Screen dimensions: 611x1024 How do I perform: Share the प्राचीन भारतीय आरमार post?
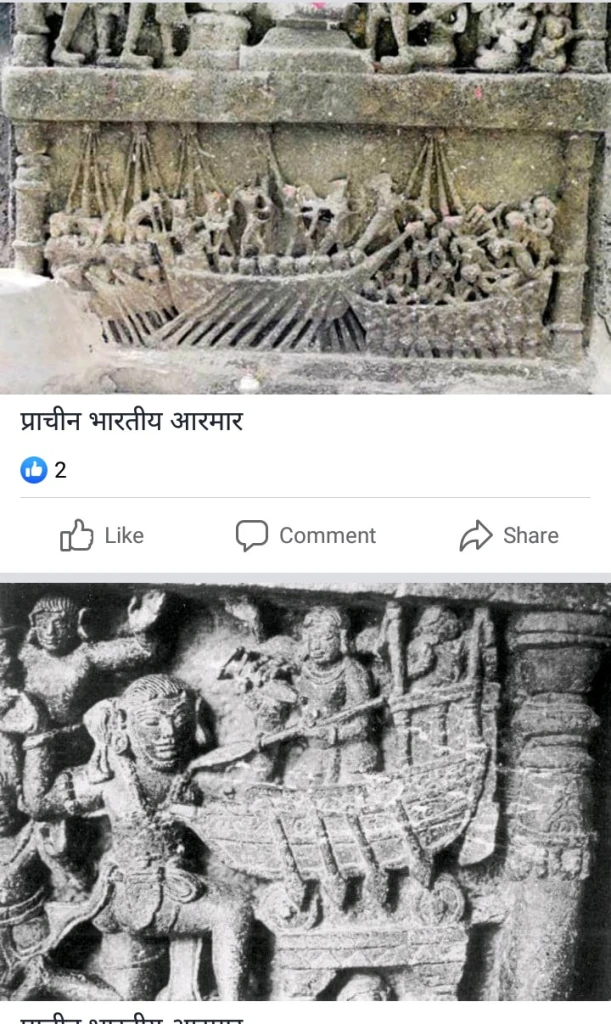coord(509,536)
